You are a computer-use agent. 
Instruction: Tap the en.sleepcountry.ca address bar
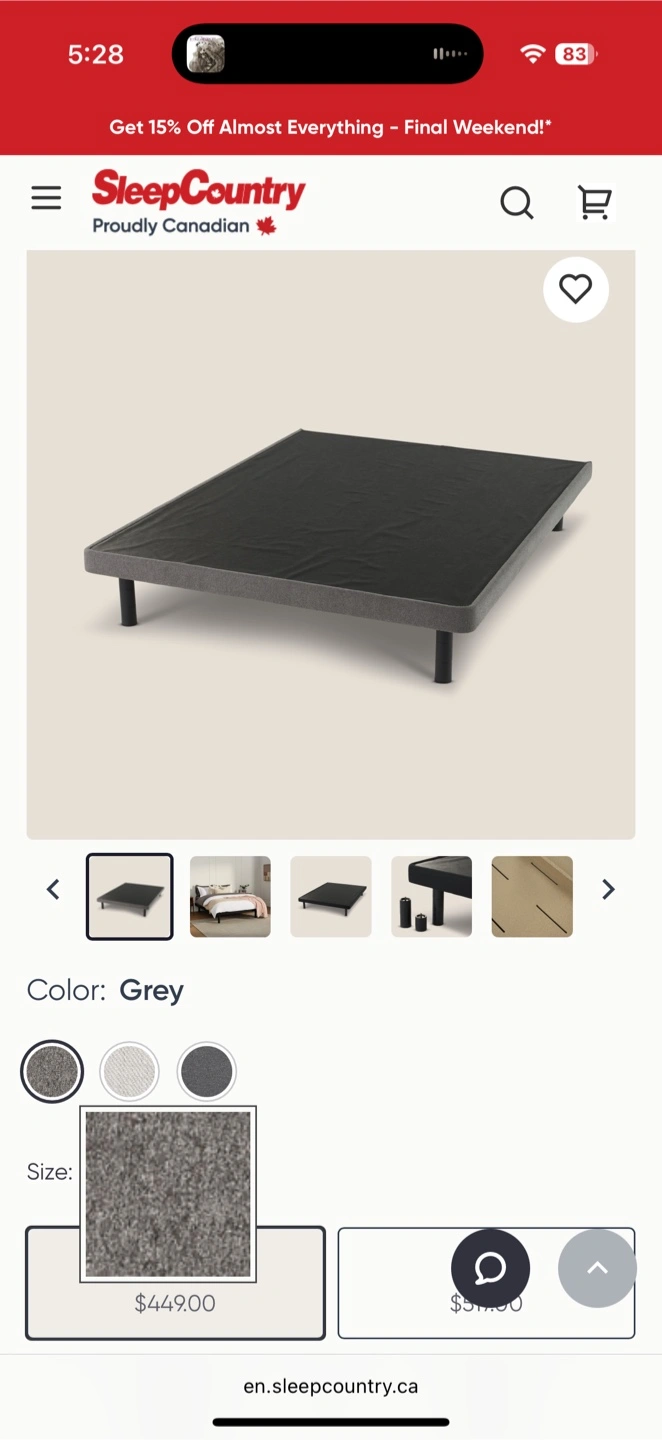[x=330, y=1386]
